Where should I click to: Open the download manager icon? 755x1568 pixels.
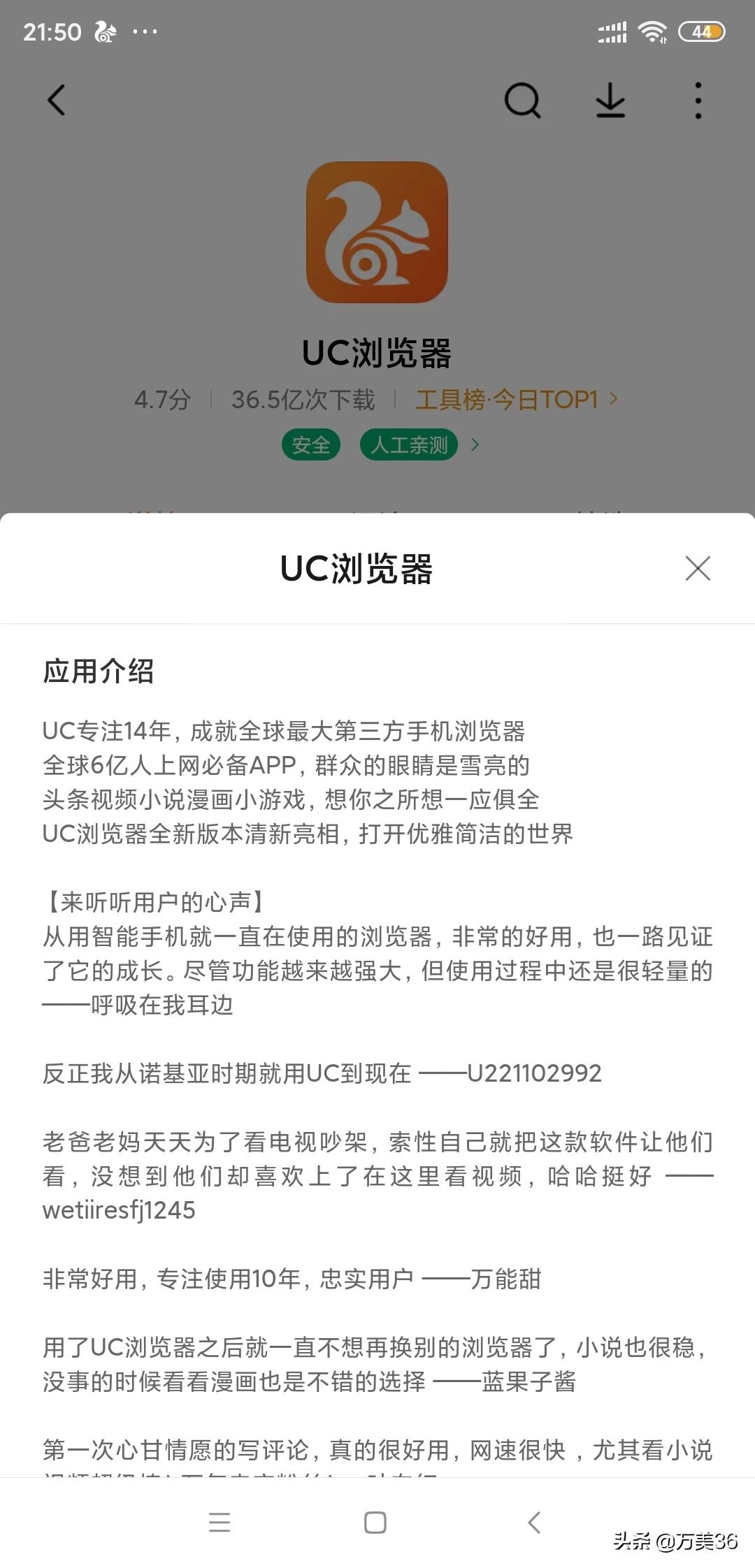pyautogui.click(x=610, y=101)
